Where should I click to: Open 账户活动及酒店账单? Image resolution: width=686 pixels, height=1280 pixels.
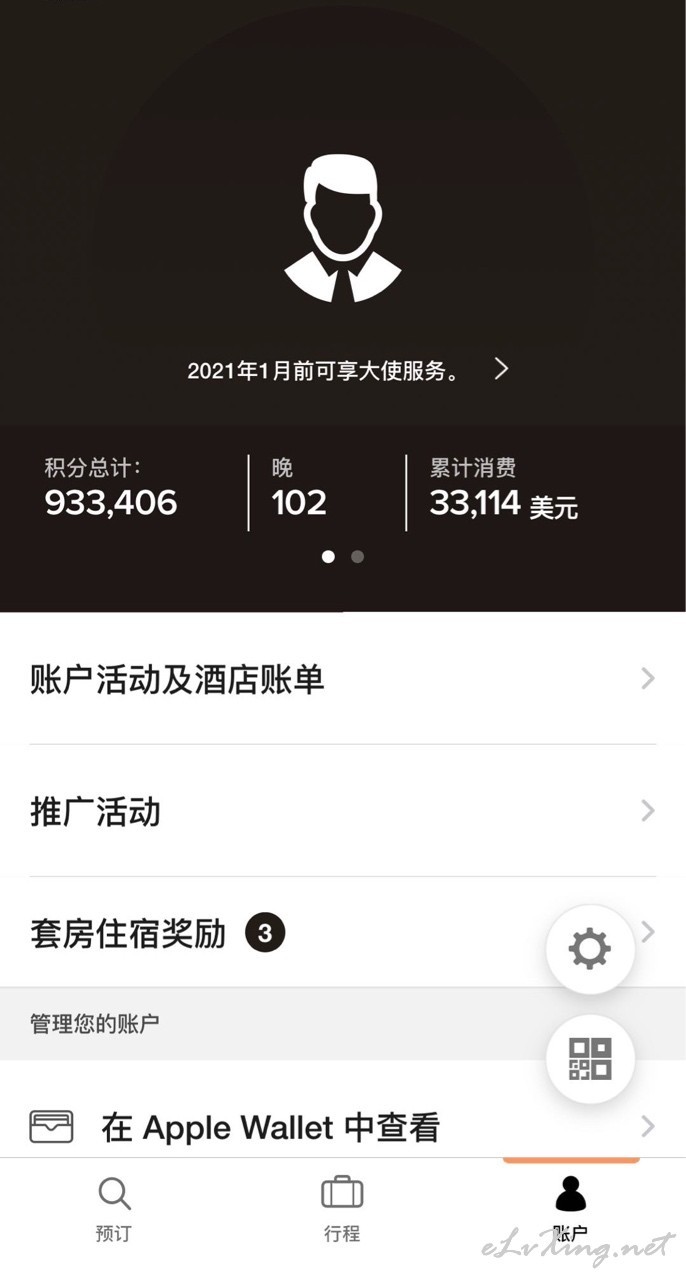(x=343, y=679)
